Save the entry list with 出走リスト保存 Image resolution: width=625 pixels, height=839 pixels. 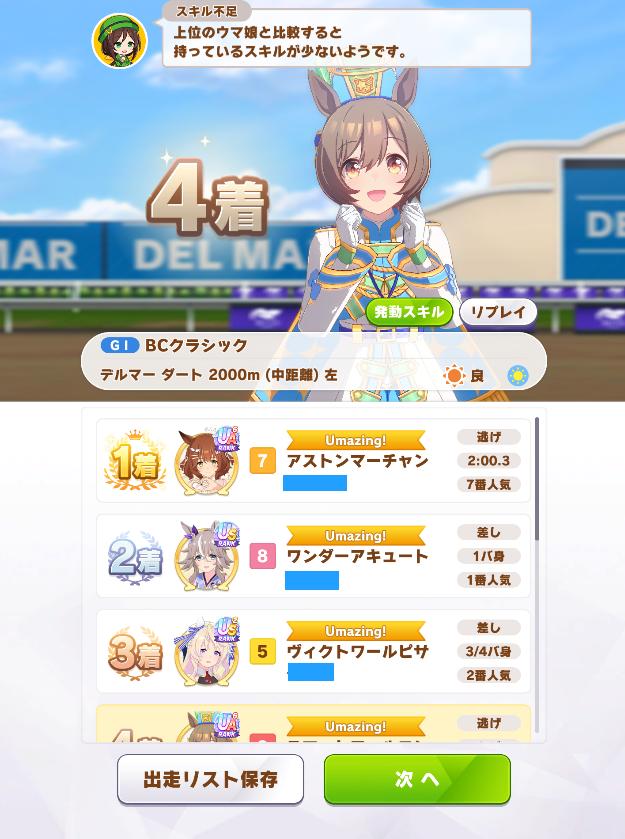210,779
